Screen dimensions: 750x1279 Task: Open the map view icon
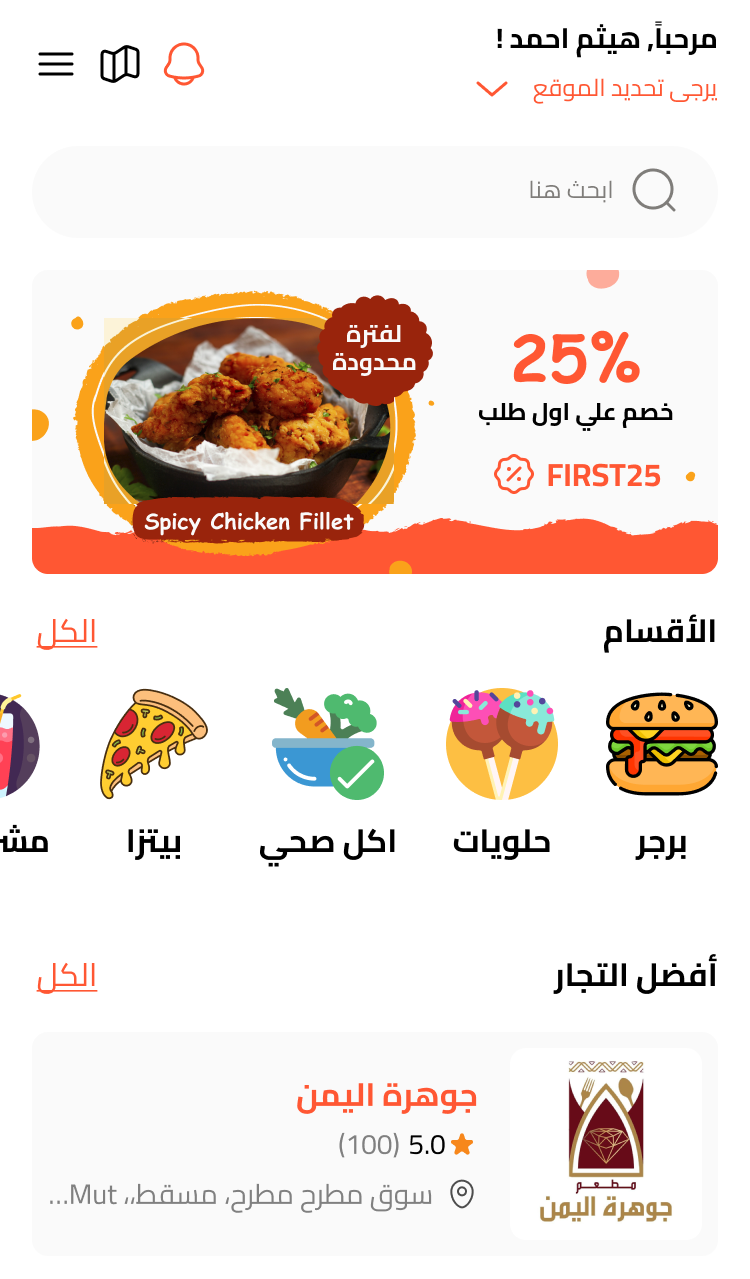[120, 64]
